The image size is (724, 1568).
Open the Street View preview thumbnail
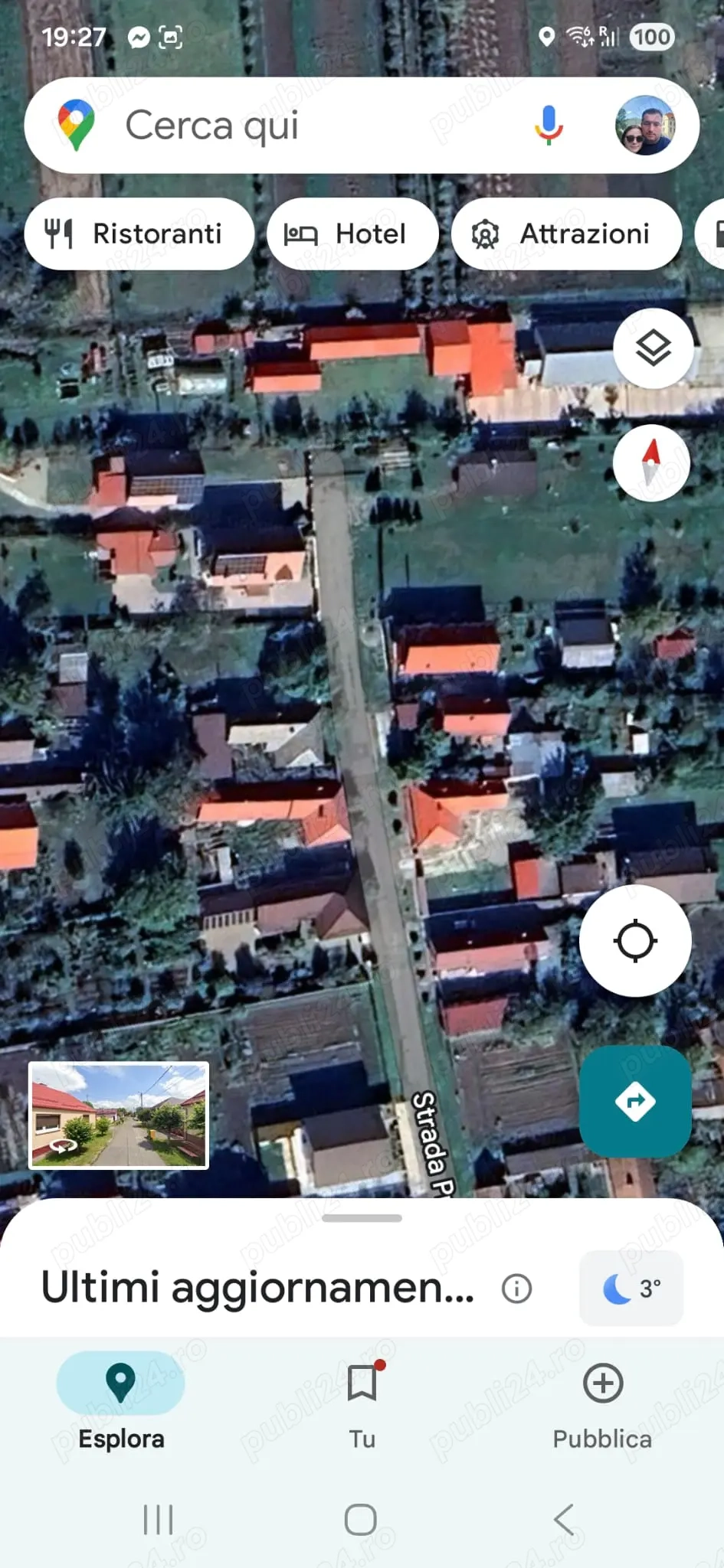pos(119,1116)
